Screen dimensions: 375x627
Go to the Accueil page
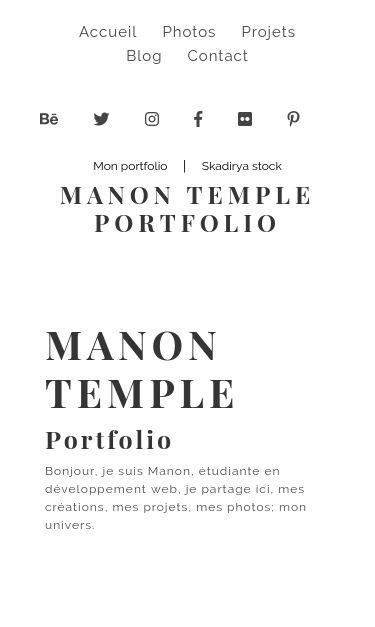pyautogui.click(x=108, y=32)
